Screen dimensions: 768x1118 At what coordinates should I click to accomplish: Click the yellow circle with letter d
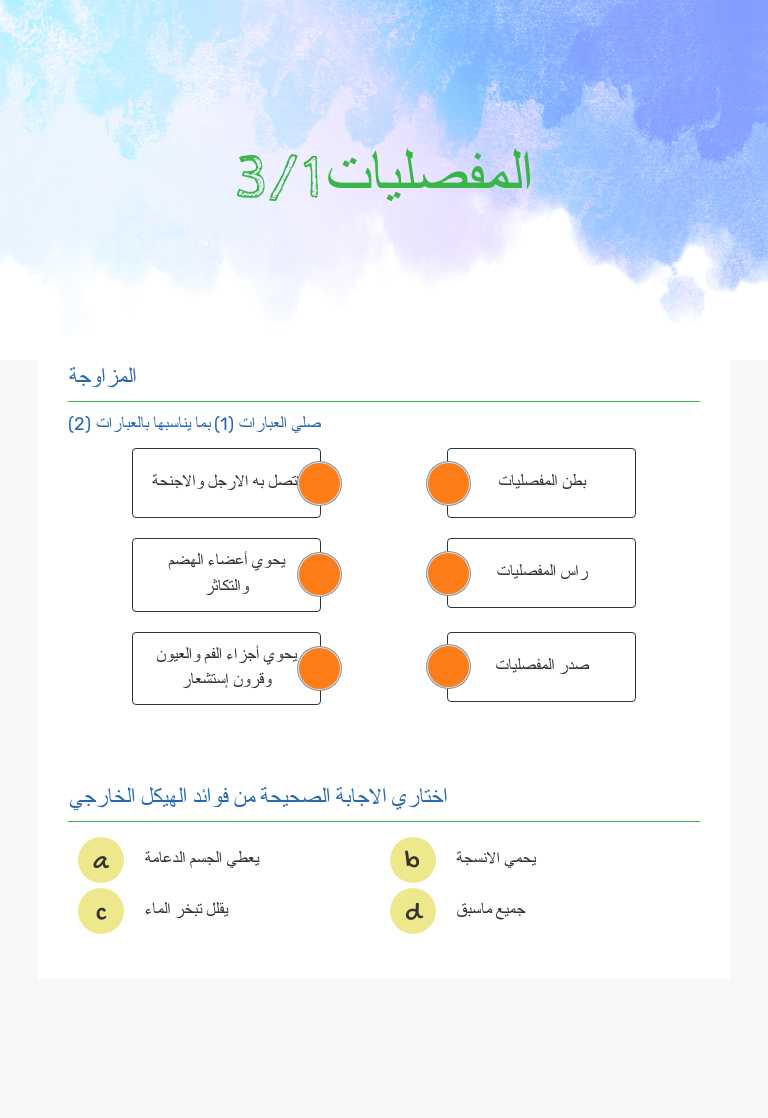tap(413, 910)
